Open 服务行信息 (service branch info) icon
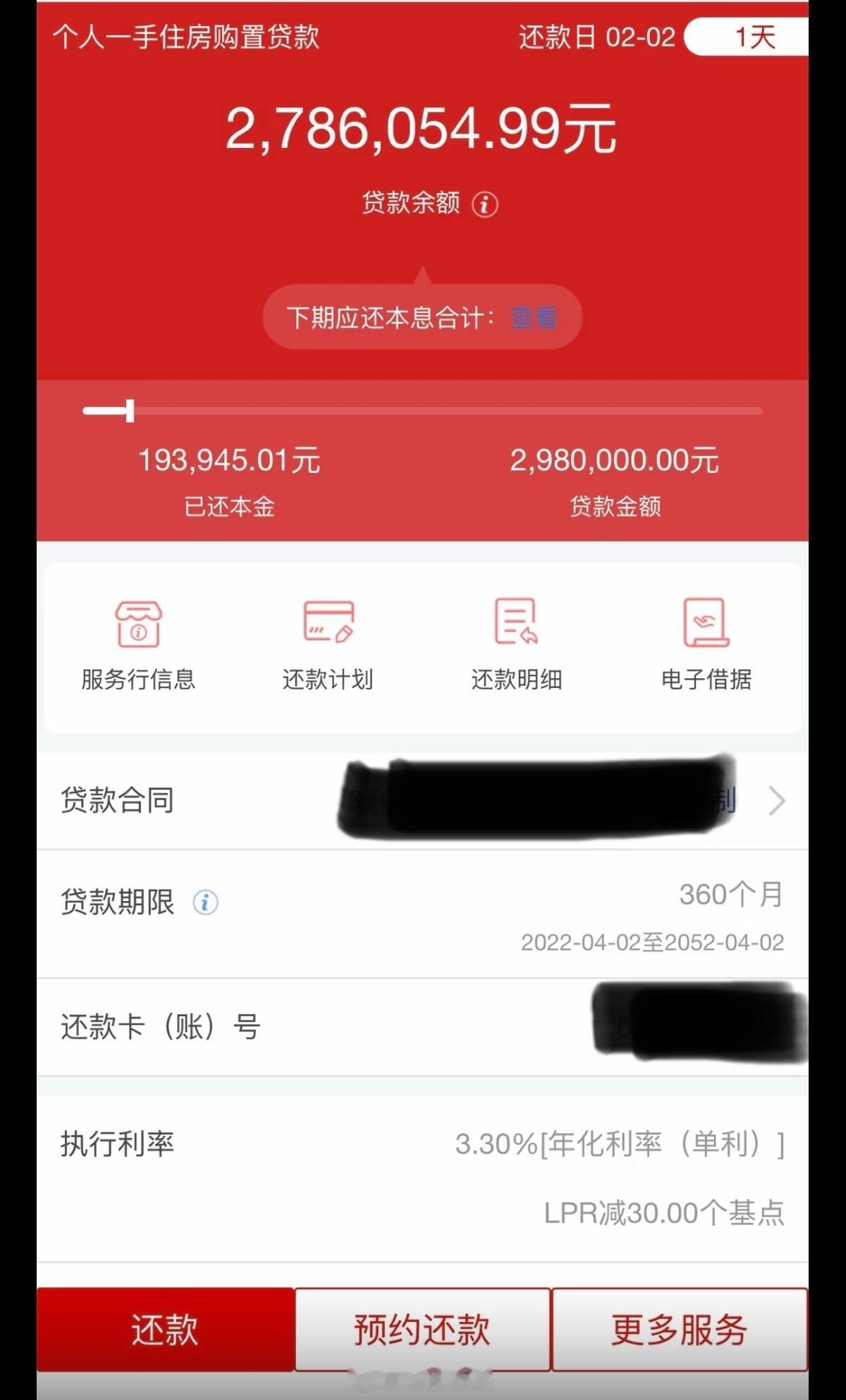846x1400 pixels. click(x=139, y=639)
